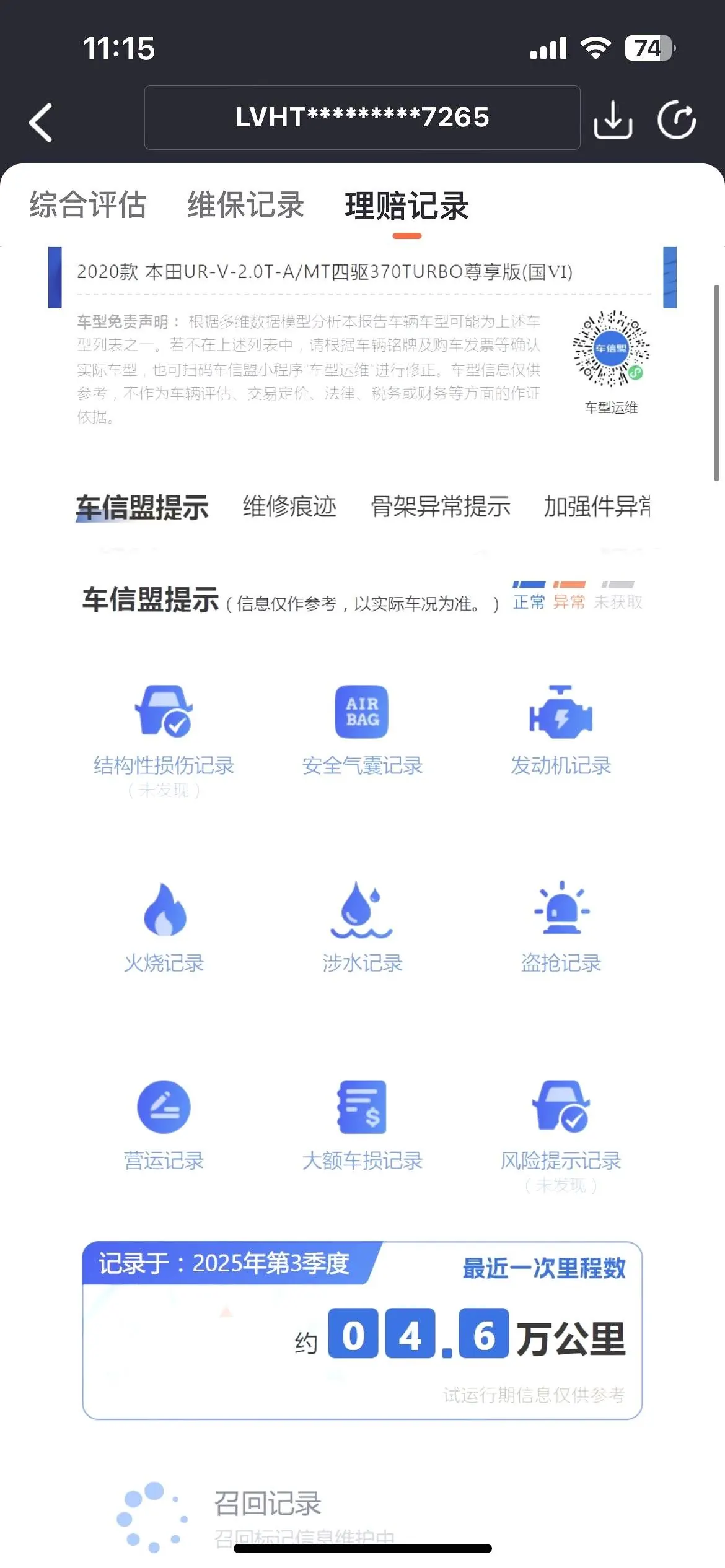725x1568 pixels.
Task: Download the vehicle report
Action: tap(612, 120)
